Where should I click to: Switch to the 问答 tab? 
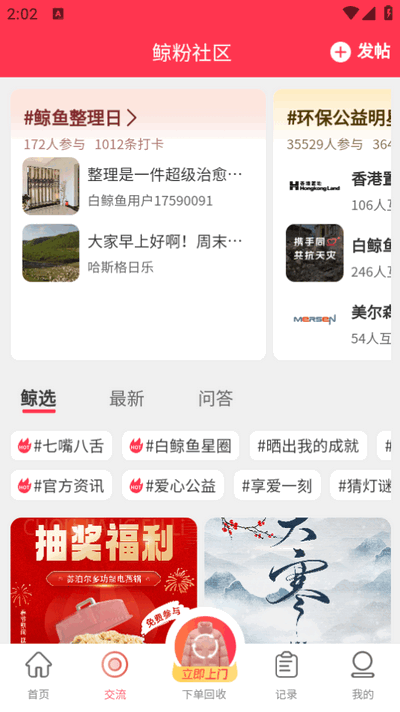coord(215,399)
